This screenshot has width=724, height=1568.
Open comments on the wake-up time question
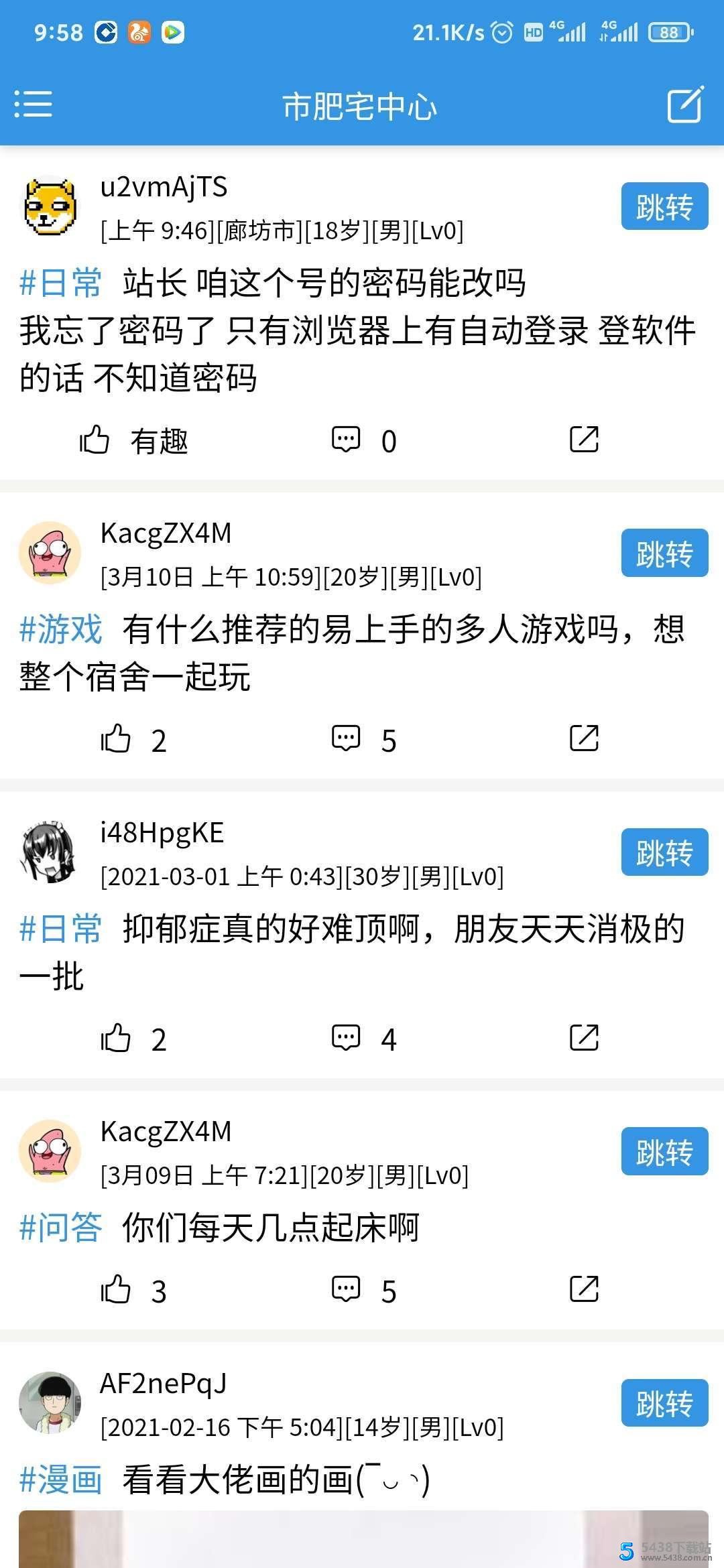pos(347,1289)
